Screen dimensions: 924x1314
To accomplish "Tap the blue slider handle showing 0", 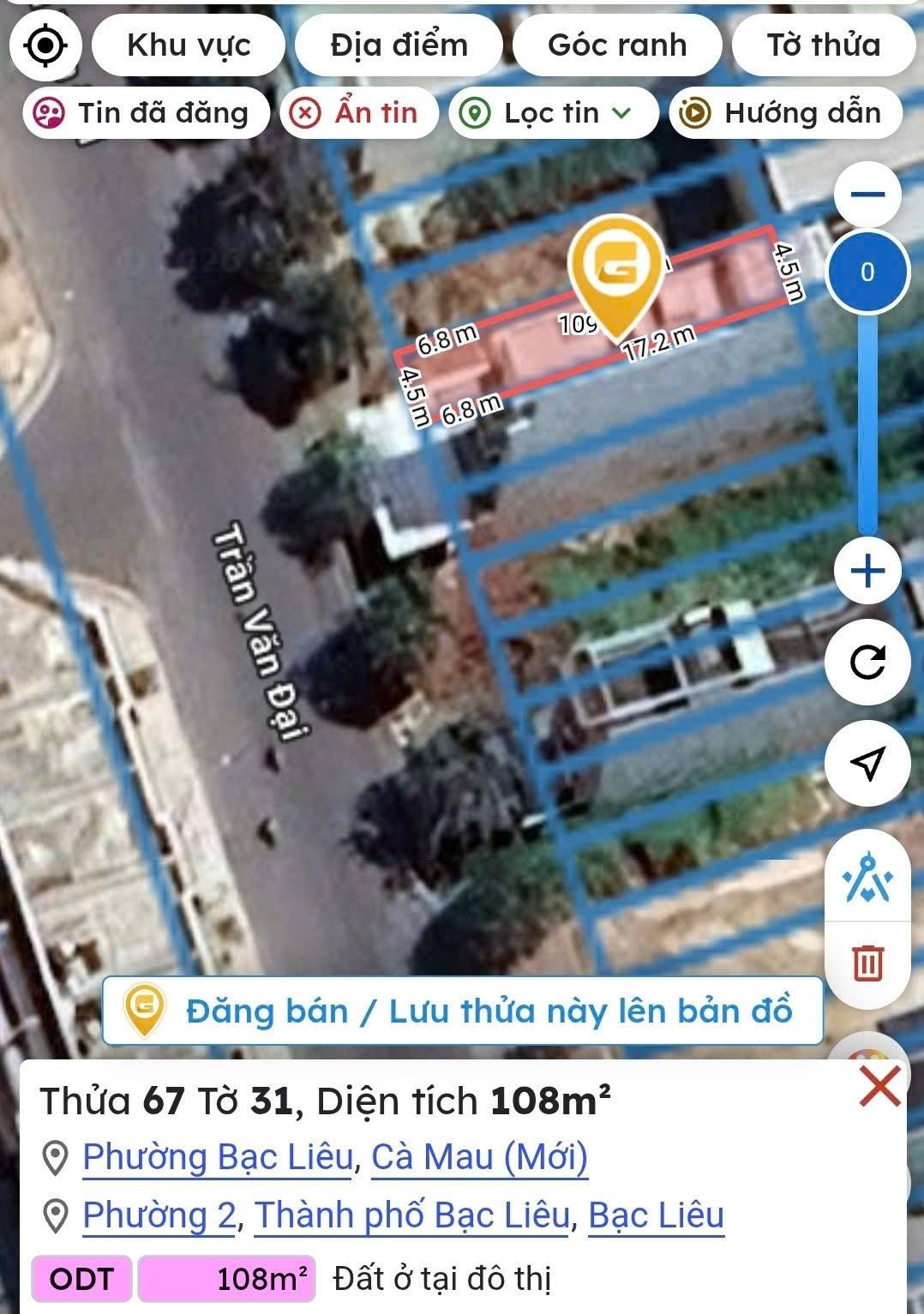I will pyautogui.click(x=867, y=273).
